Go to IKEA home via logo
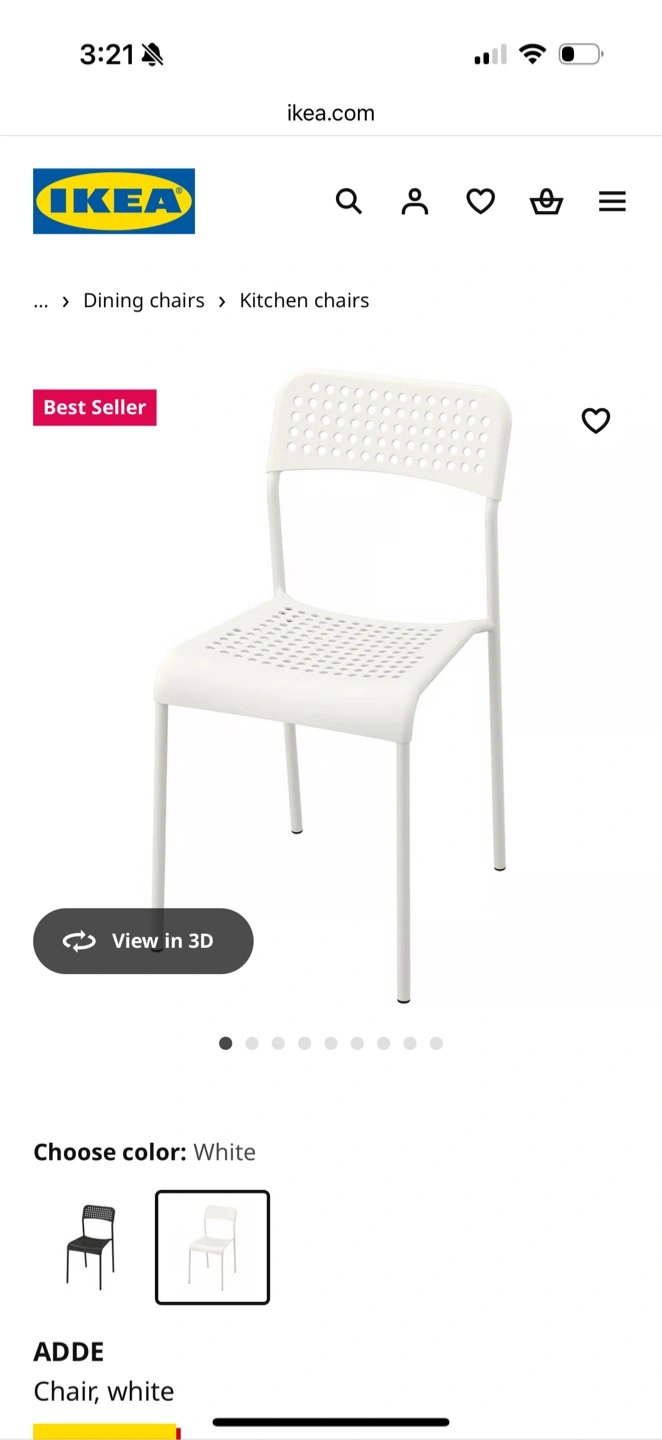This screenshot has height=1440, width=662. (x=114, y=201)
